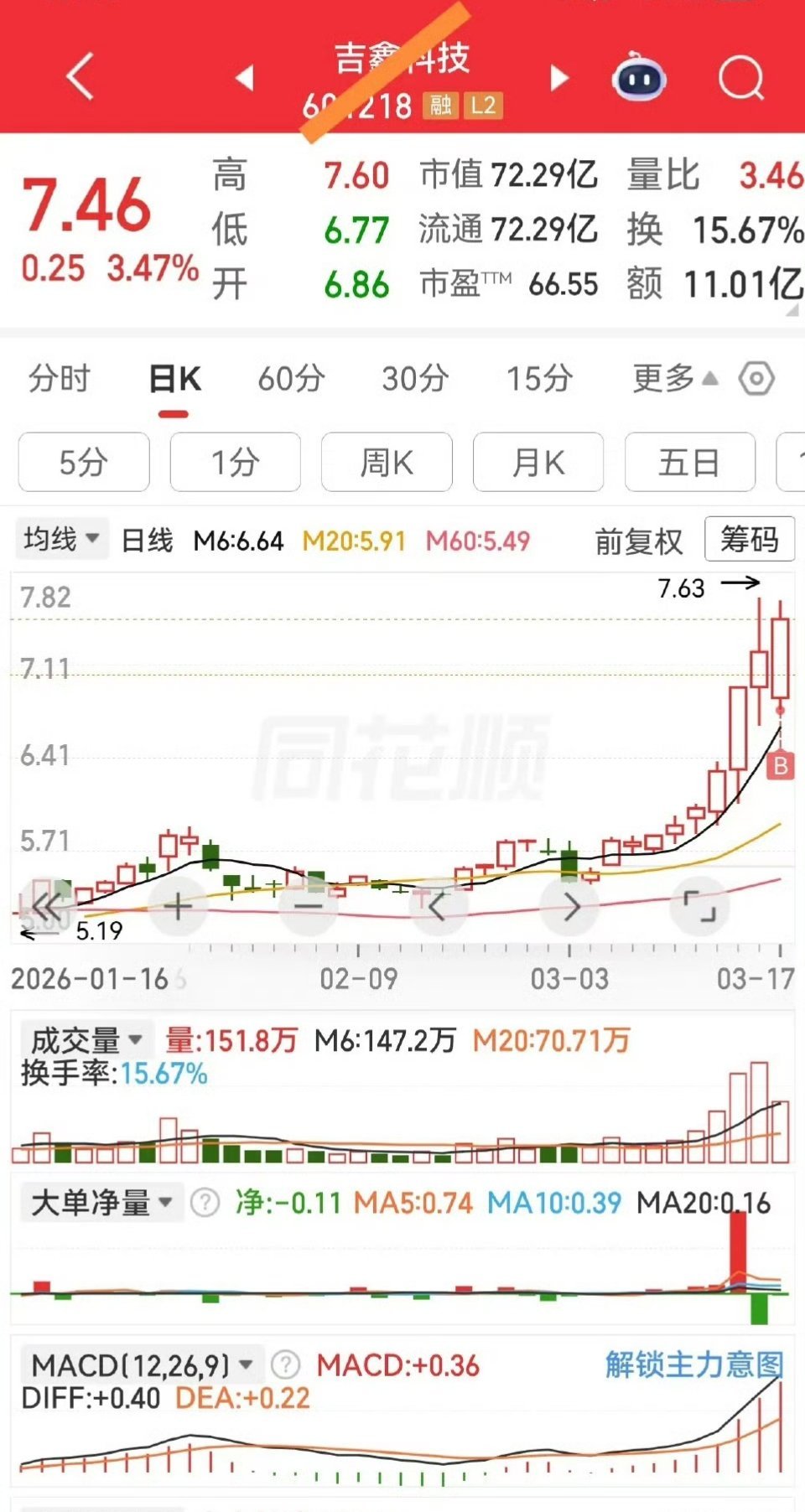Select the 60分 chart tab
This screenshot has height=1512, width=805.
point(291,379)
